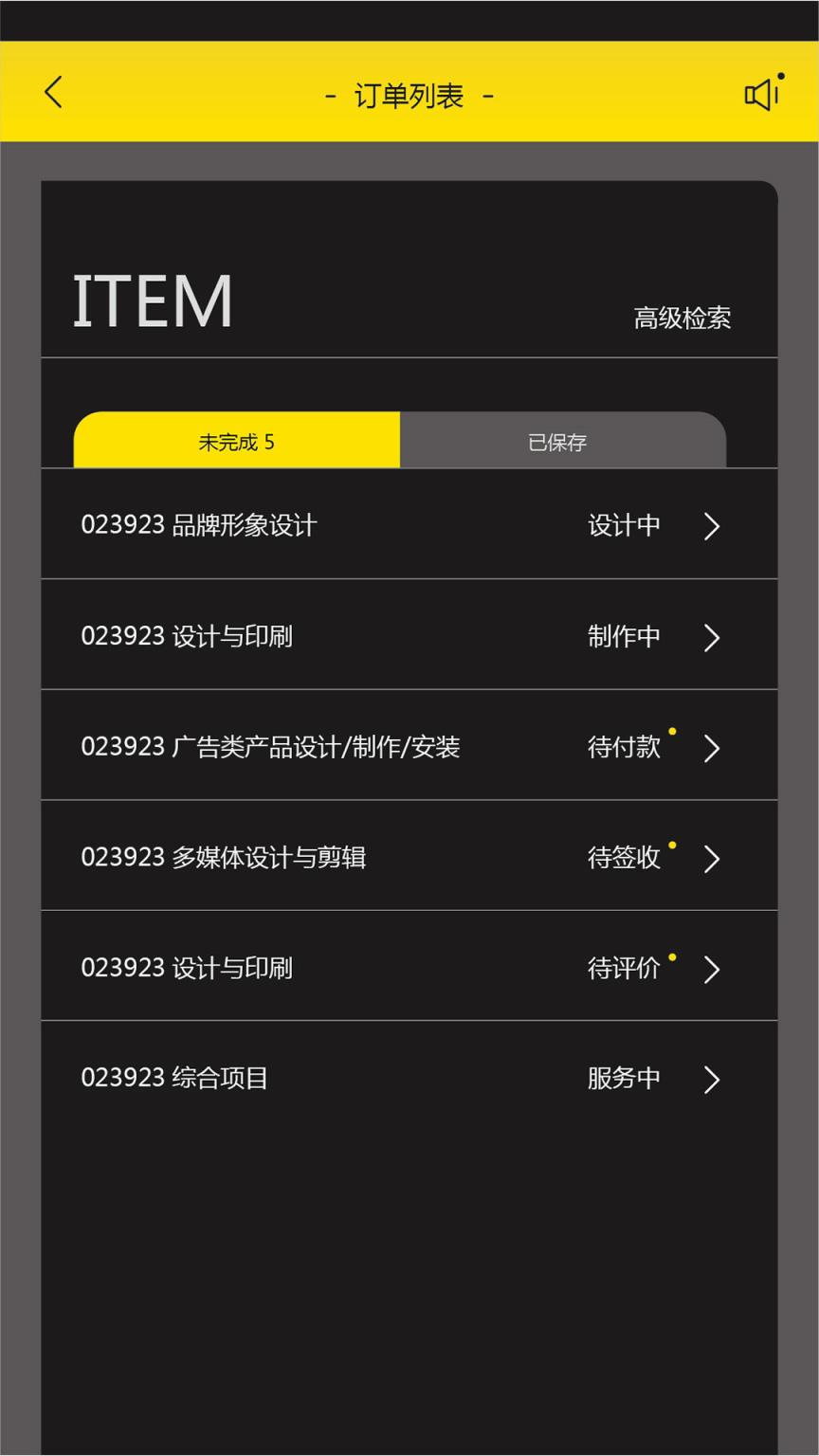Open the 设计与印刷 order marked 制作中
This screenshot has width=819, height=1456.
tap(409, 636)
